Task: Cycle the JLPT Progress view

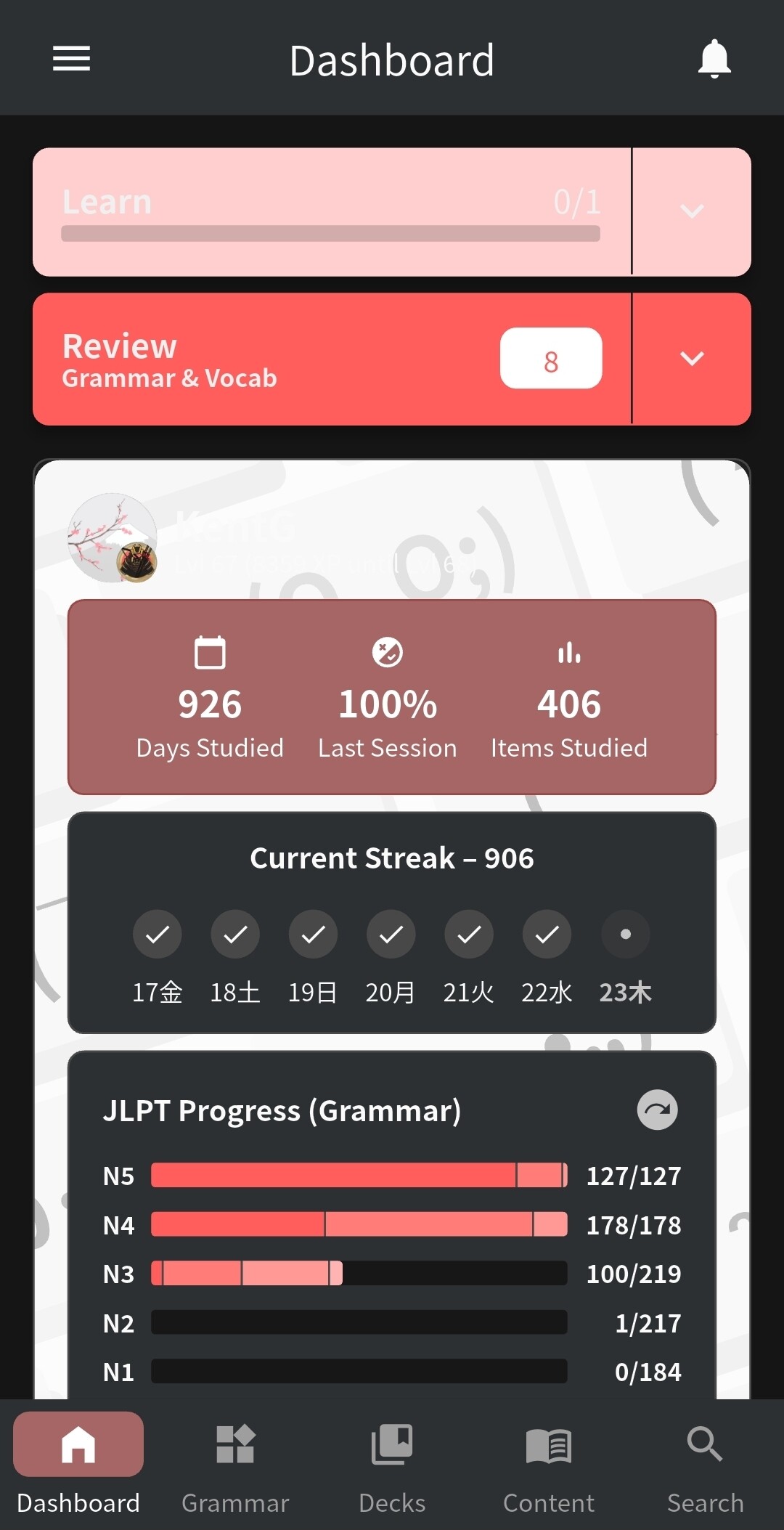Action: click(x=657, y=1110)
